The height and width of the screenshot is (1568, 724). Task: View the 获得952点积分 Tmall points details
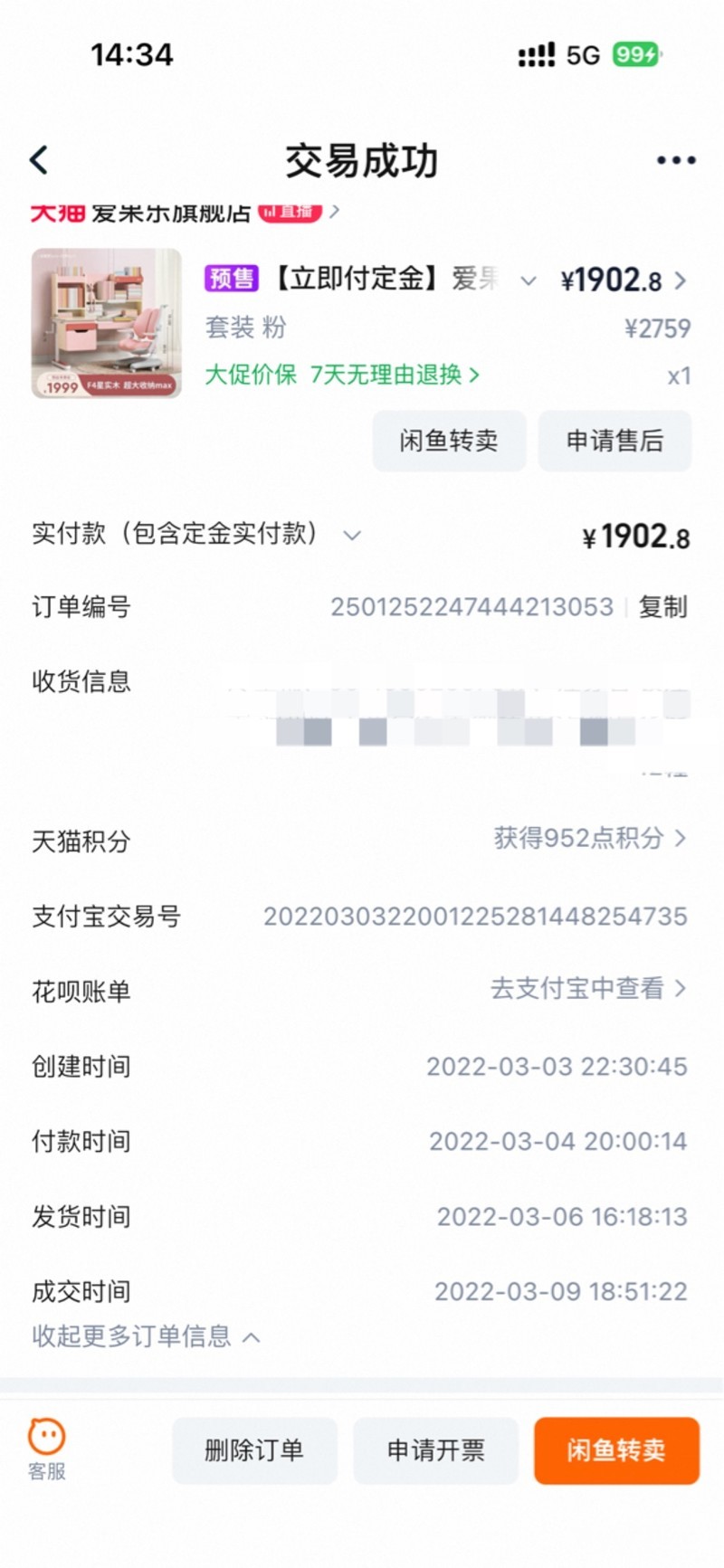click(590, 839)
